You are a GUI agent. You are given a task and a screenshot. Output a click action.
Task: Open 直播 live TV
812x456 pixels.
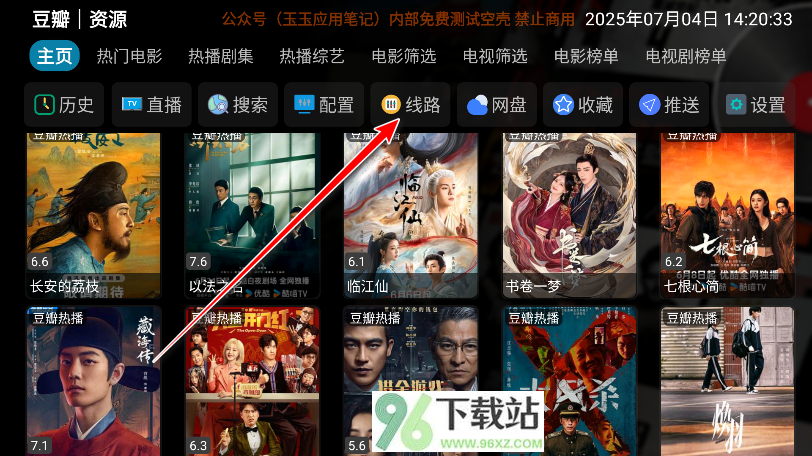point(151,105)
